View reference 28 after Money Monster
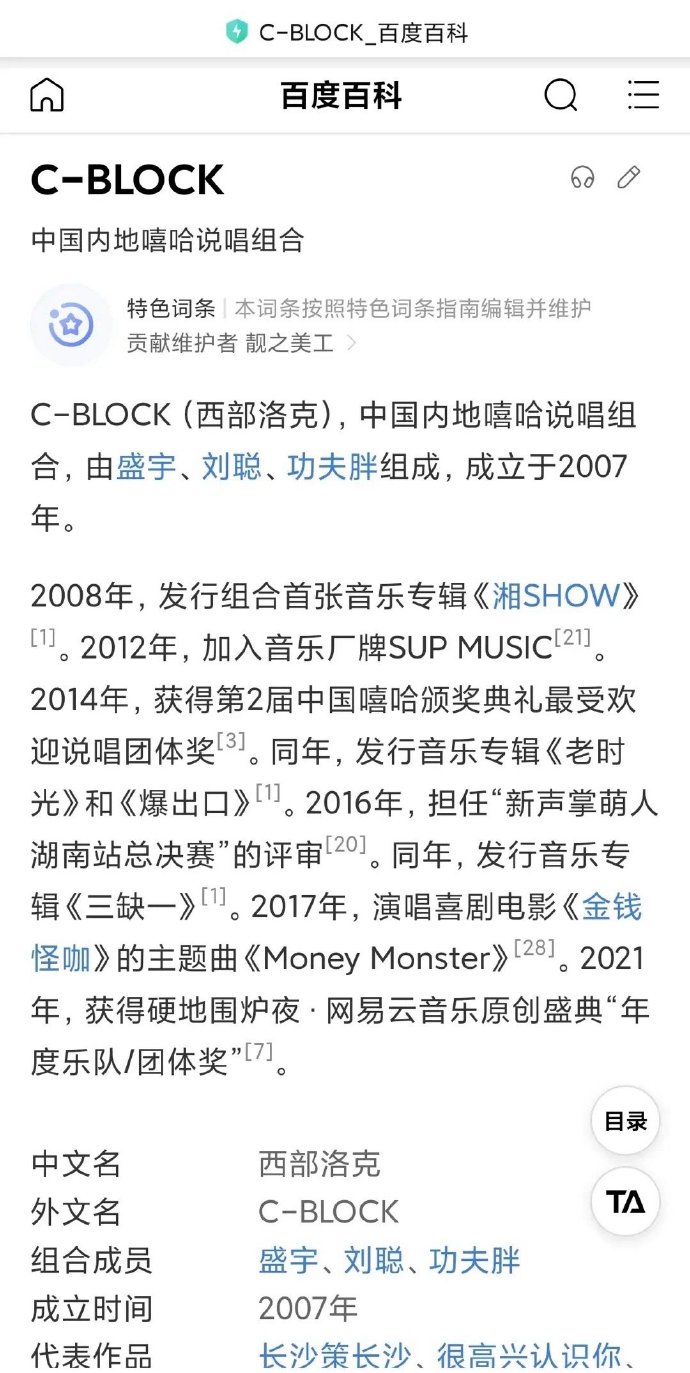This screenshot has height=1373, width=690. click(x=534, y=947)
